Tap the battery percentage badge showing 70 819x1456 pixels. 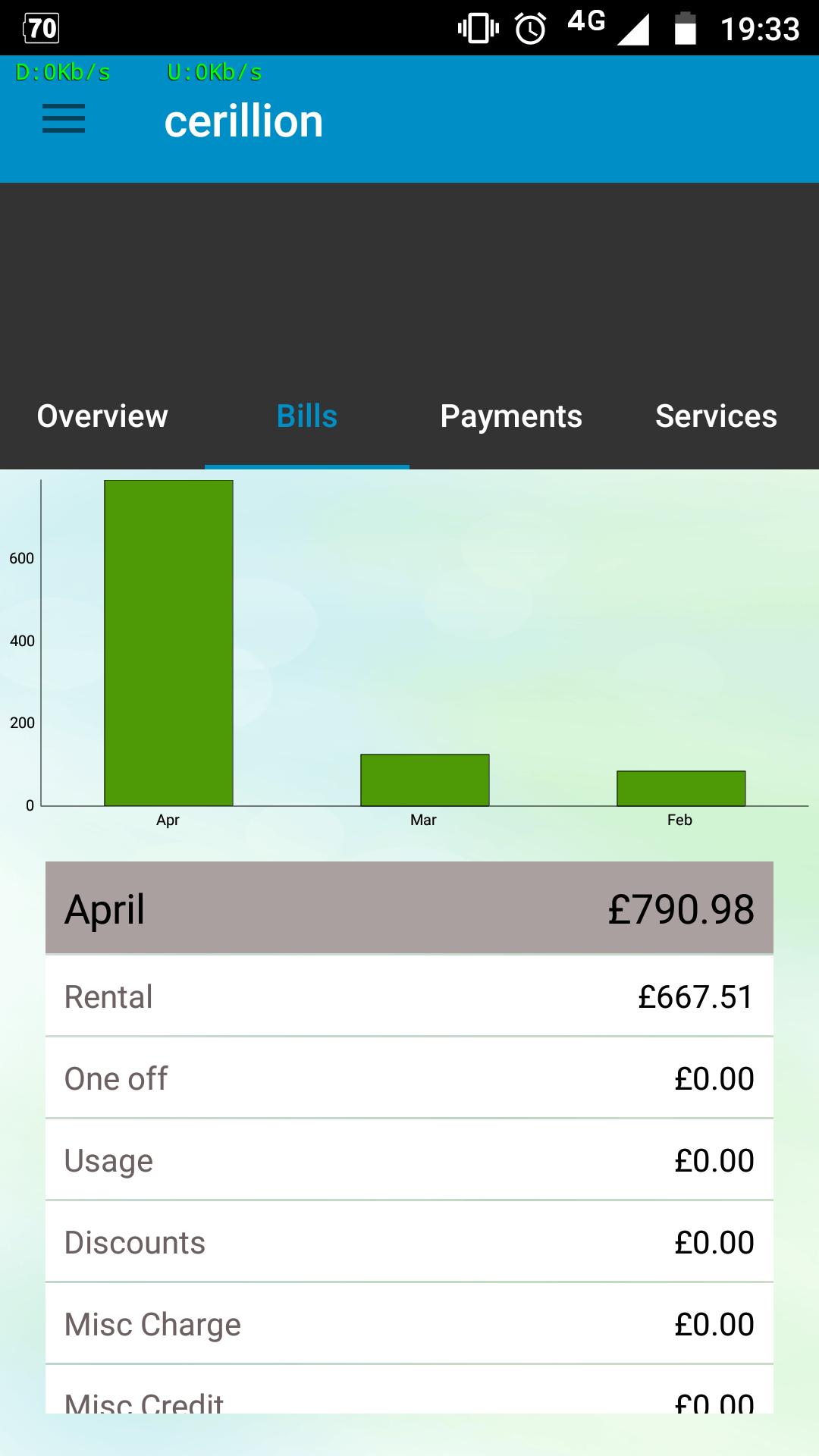click(x=43, y=27)
